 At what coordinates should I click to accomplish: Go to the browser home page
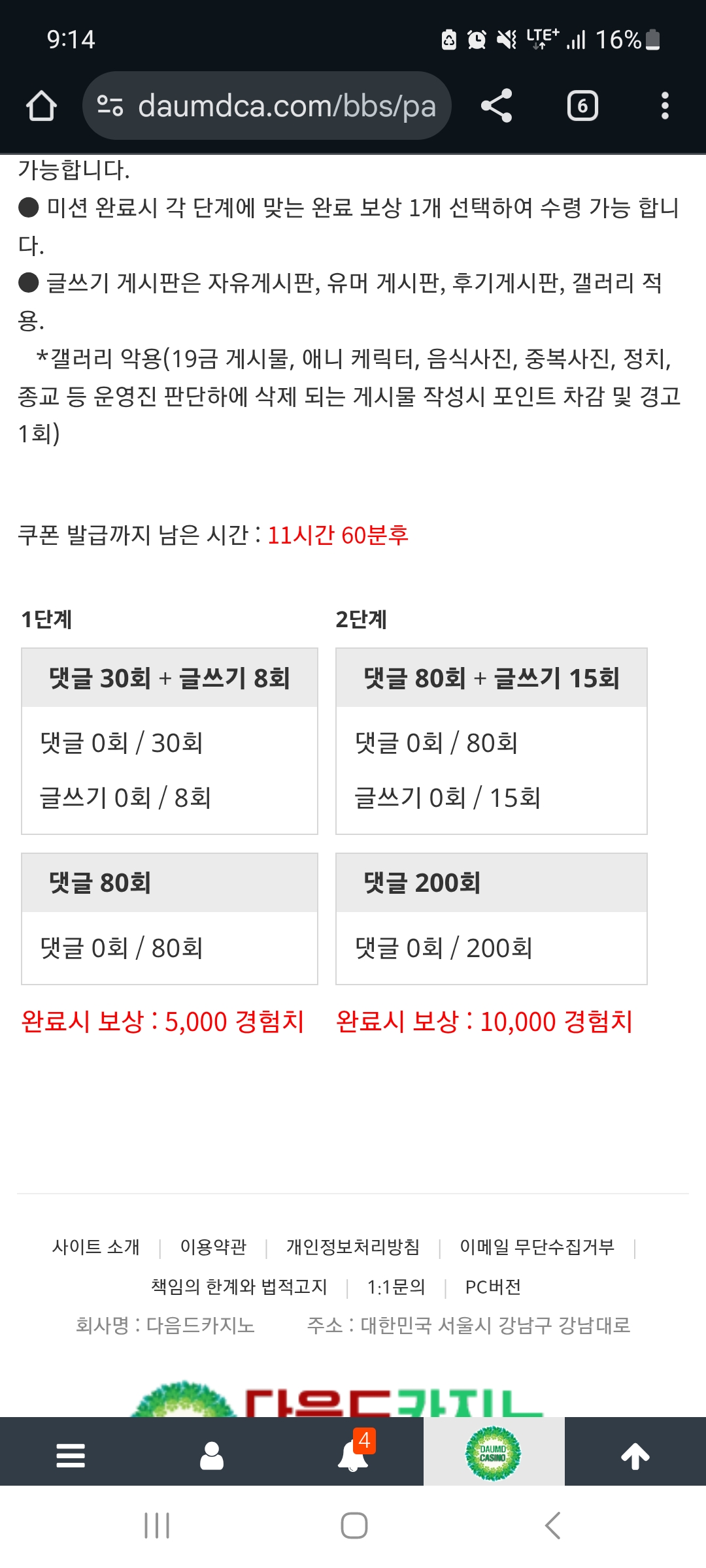pos(41,106)
